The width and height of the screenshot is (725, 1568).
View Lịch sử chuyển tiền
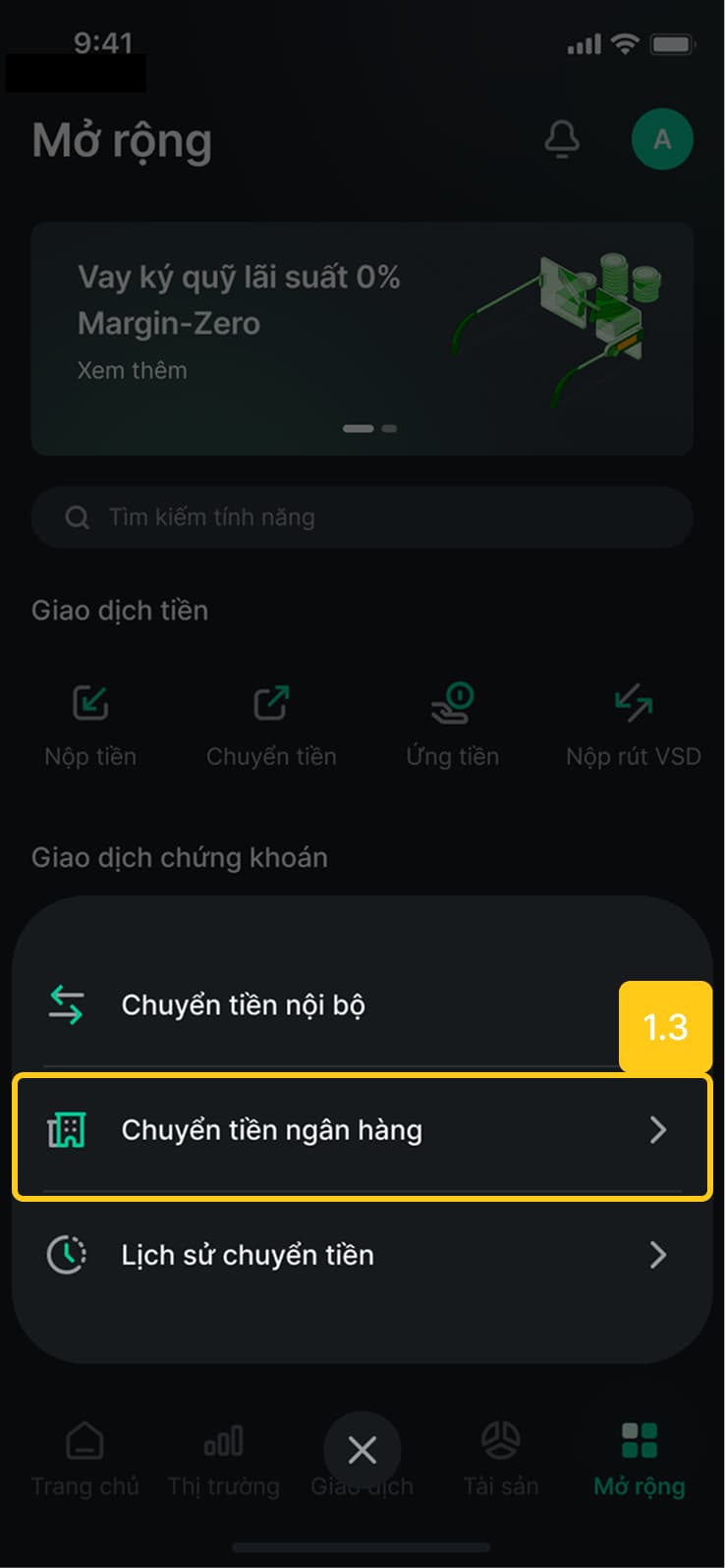point(362,1255)
